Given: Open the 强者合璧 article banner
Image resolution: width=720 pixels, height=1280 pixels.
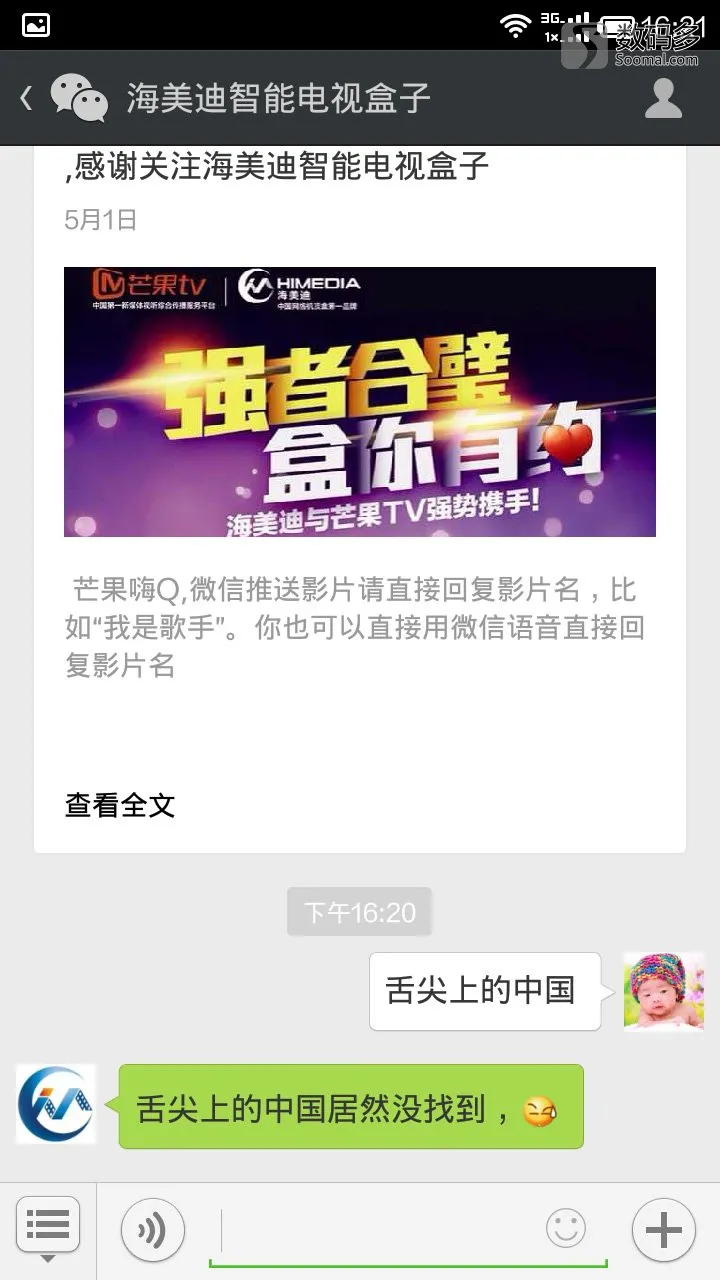Looking at the screenshot, I should point(360,402).
